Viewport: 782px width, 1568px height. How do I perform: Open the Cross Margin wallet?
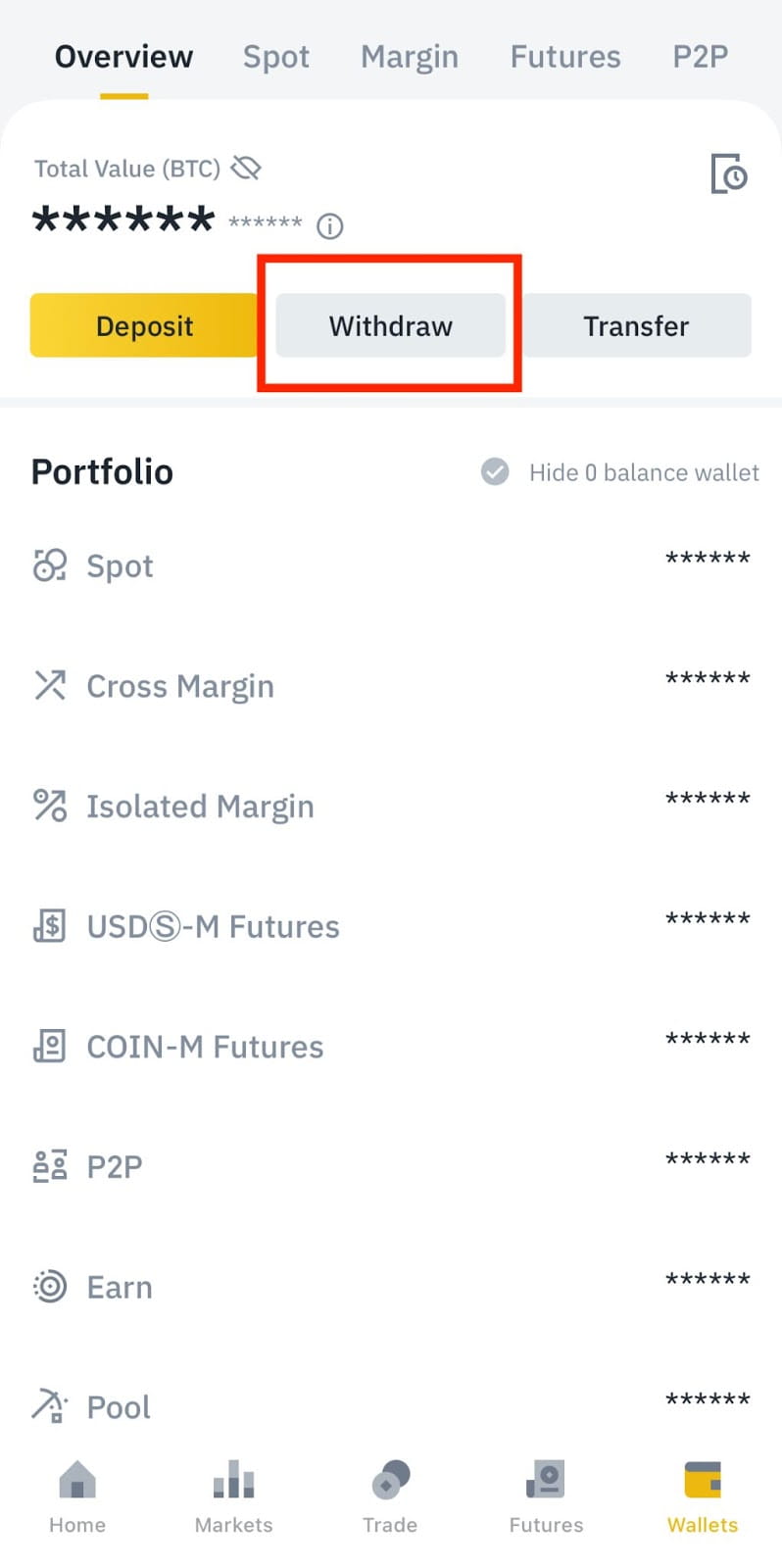(x=180, y=686)
